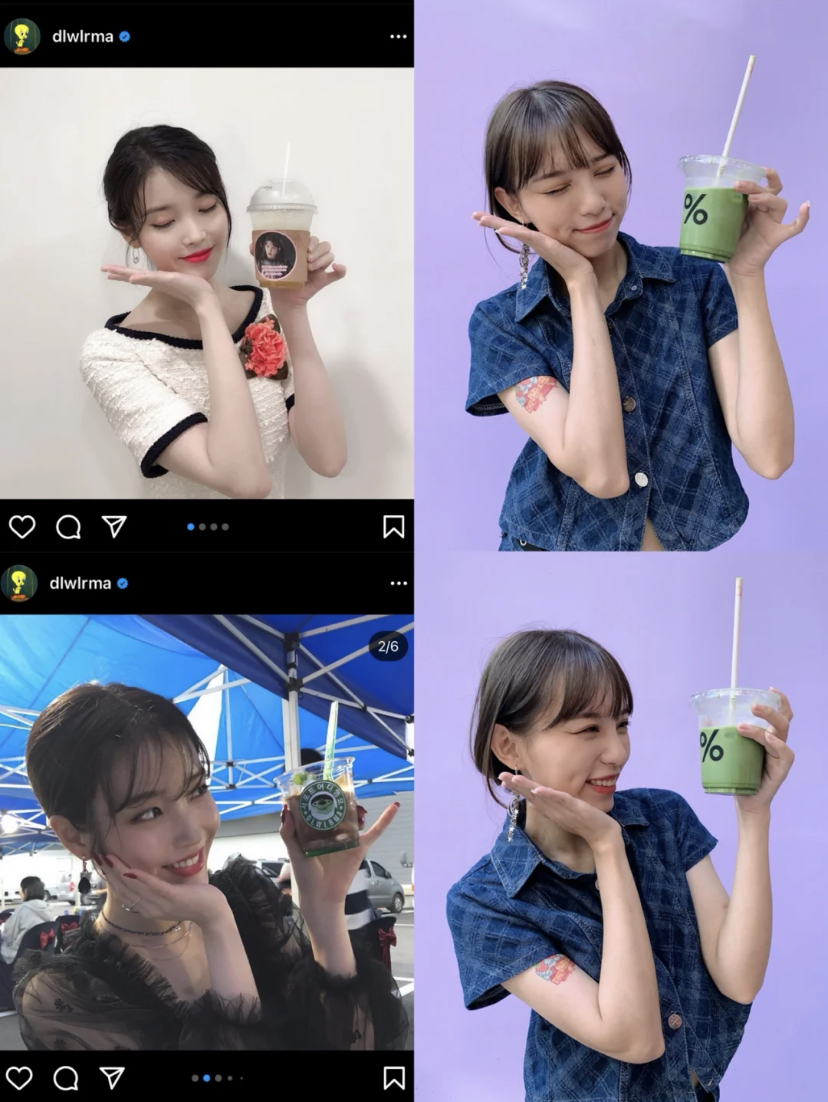
Task: Click the 2/6 photo counter badge
Action: [389, 647]
